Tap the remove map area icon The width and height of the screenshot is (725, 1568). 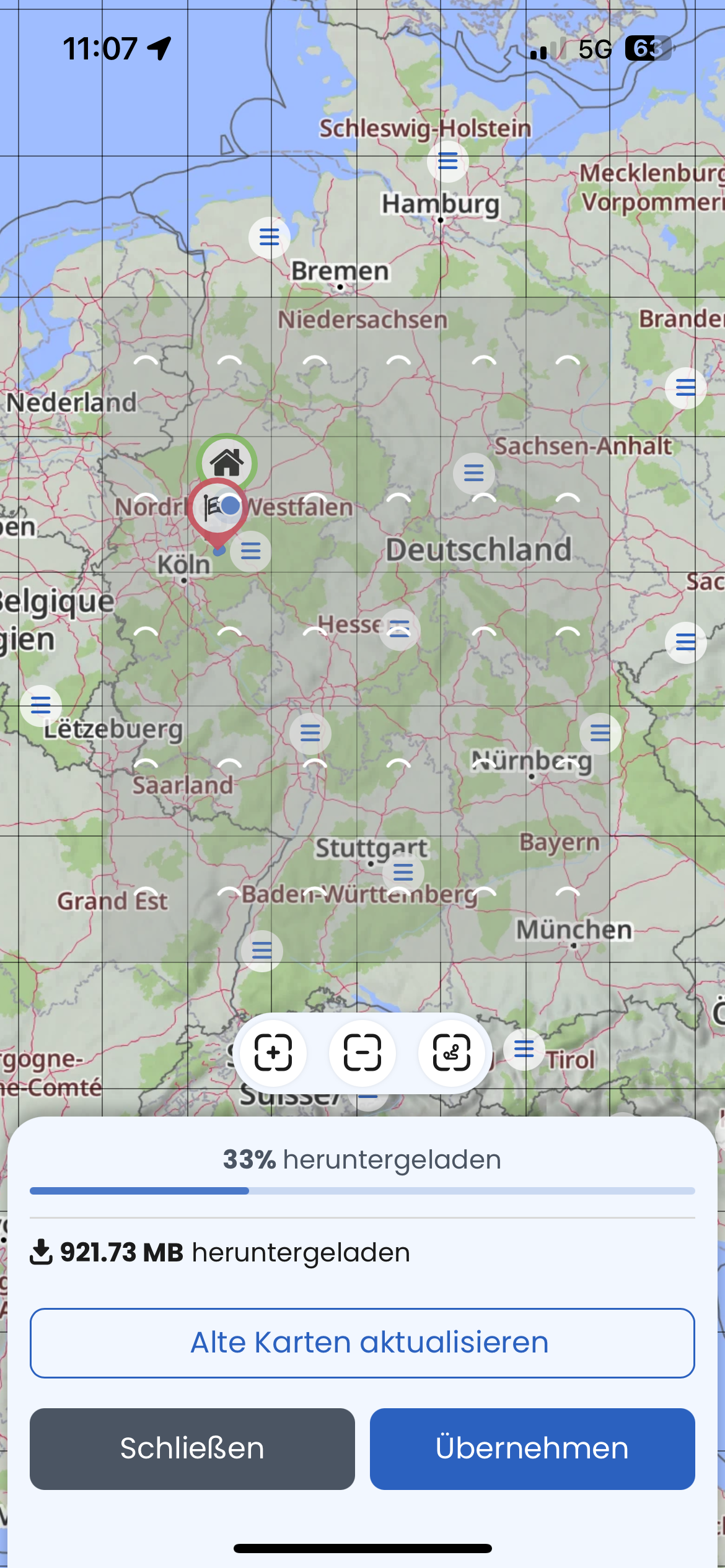tap(362, 1052)
